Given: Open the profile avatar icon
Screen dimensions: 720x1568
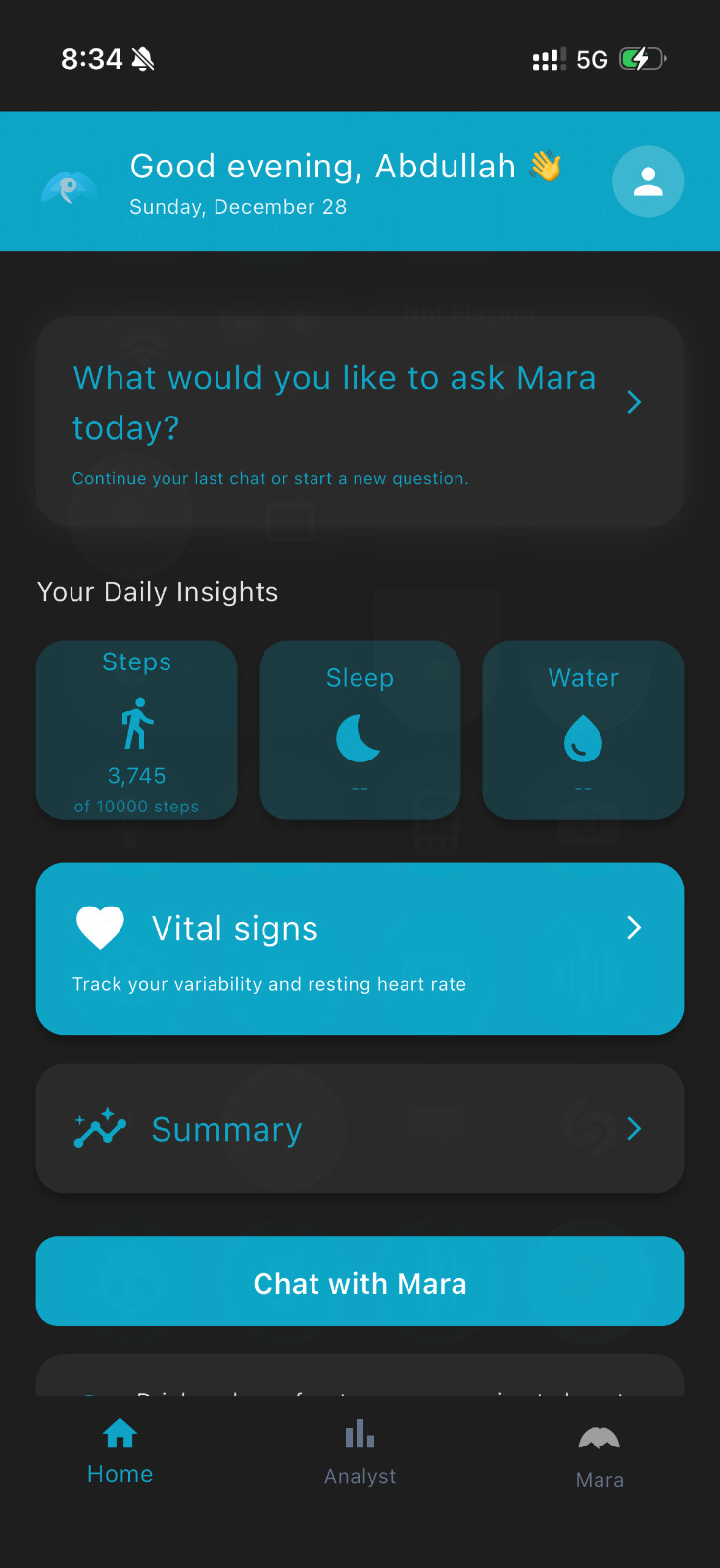Looking at the screenshot, I should pos(648,180).
